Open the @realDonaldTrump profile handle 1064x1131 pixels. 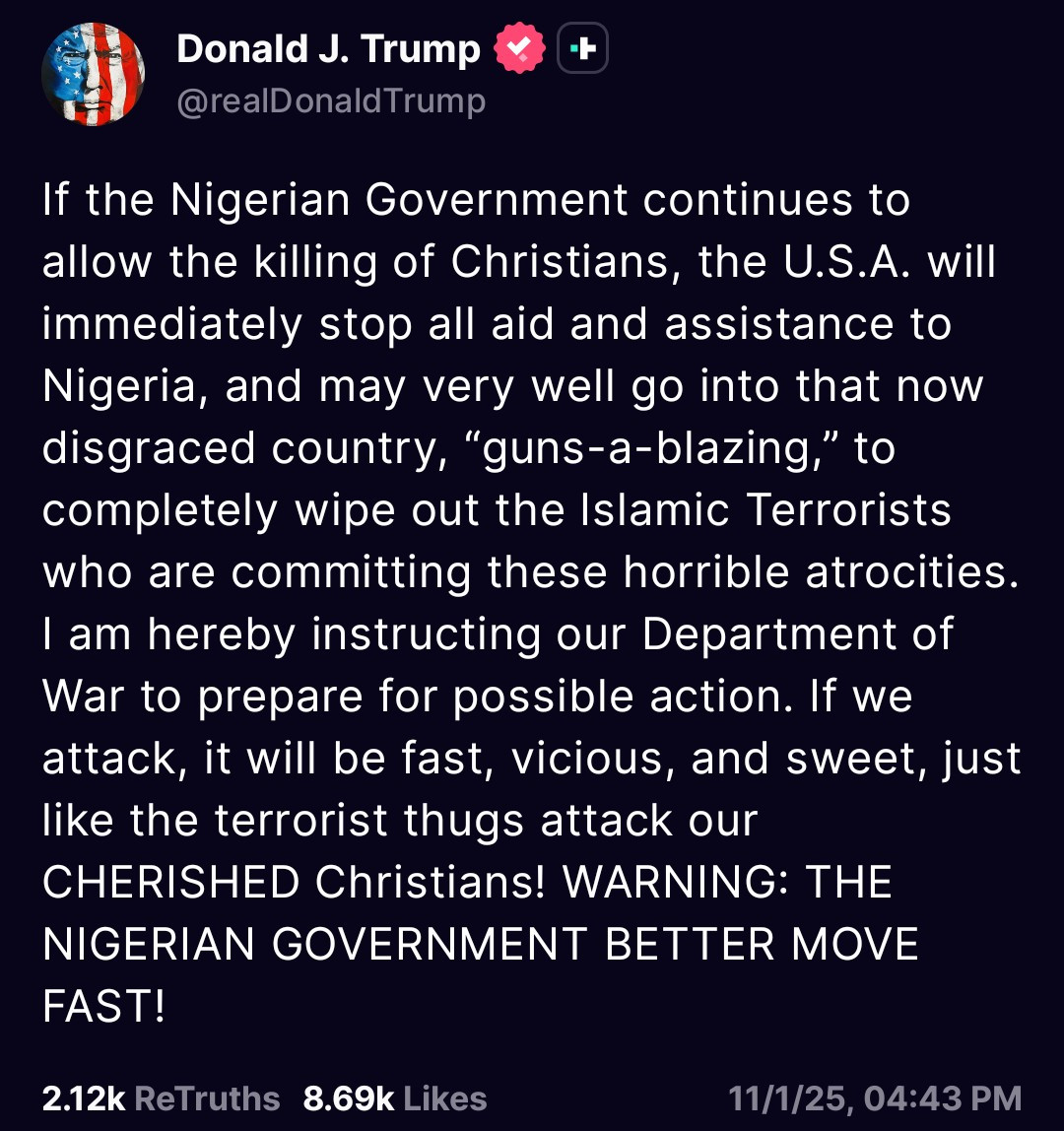click(331, 100)
